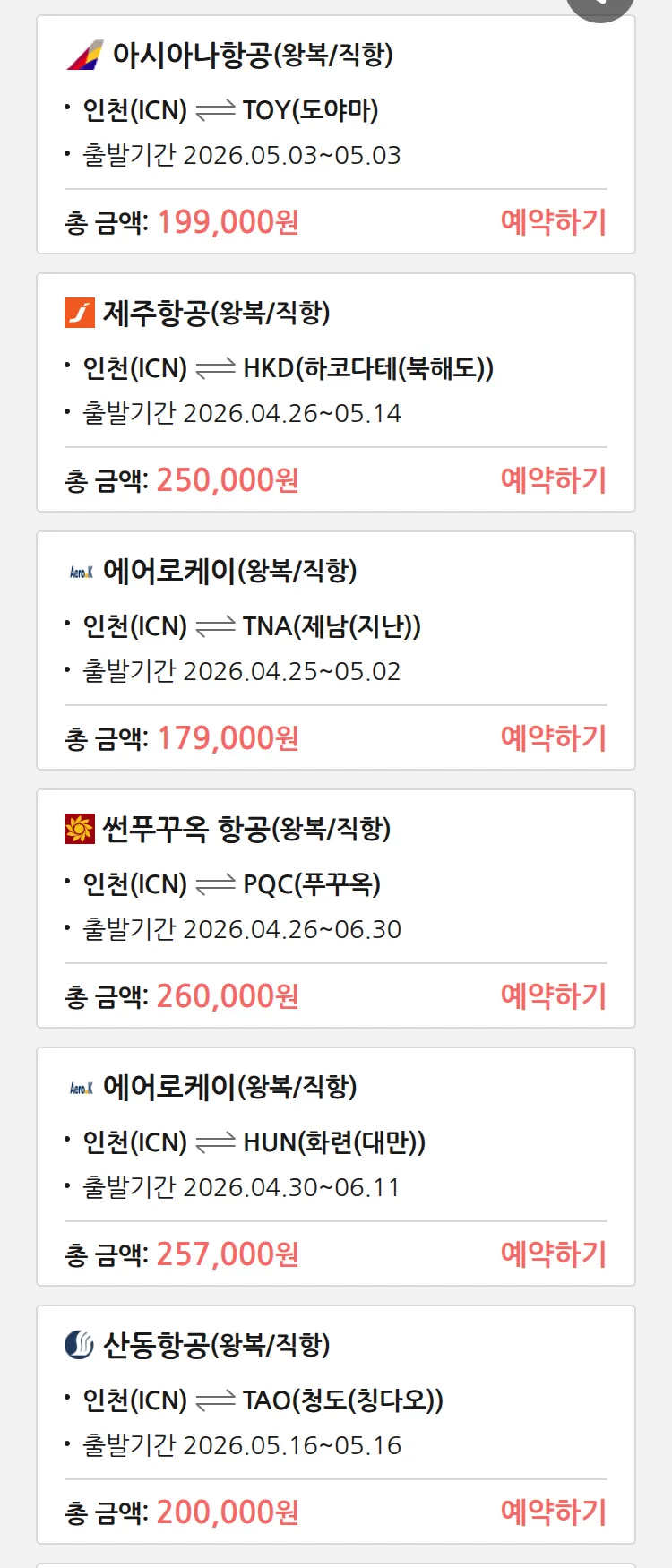
Task: Click the Jeju Air logo icon
Action: [x=82, y=310]
